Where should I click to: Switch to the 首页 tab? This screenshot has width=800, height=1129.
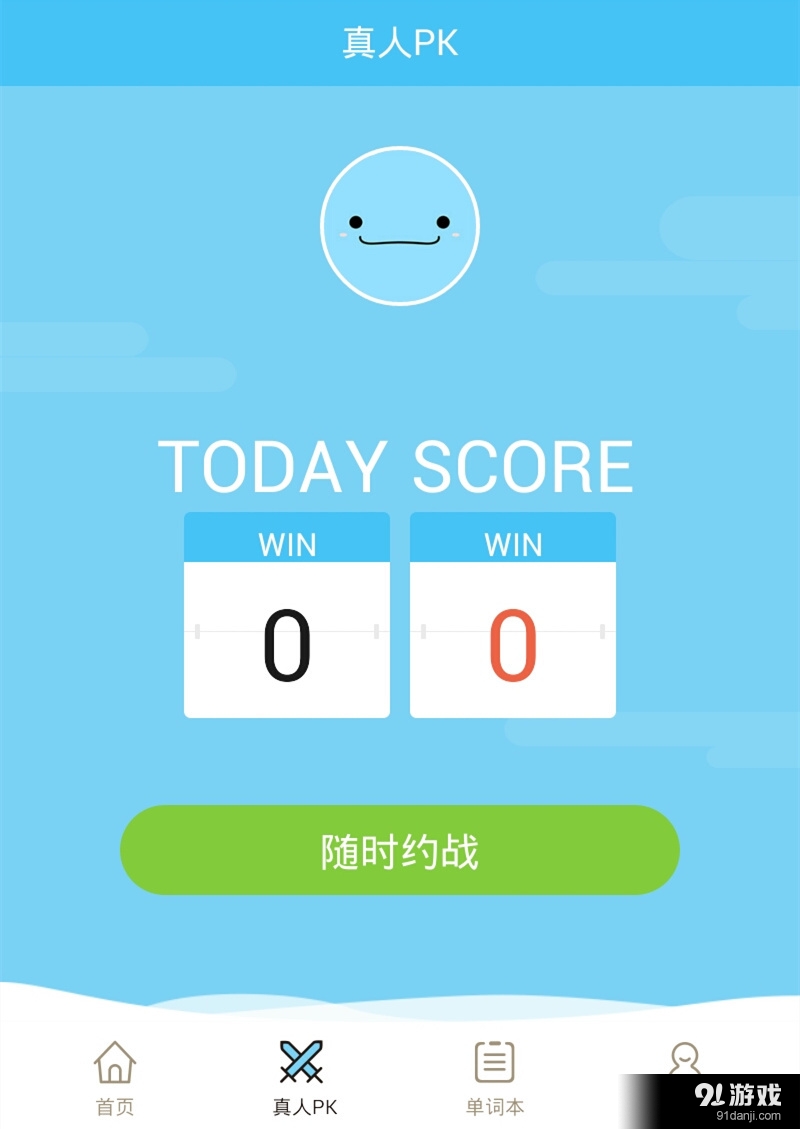(x=115, y=1077)
